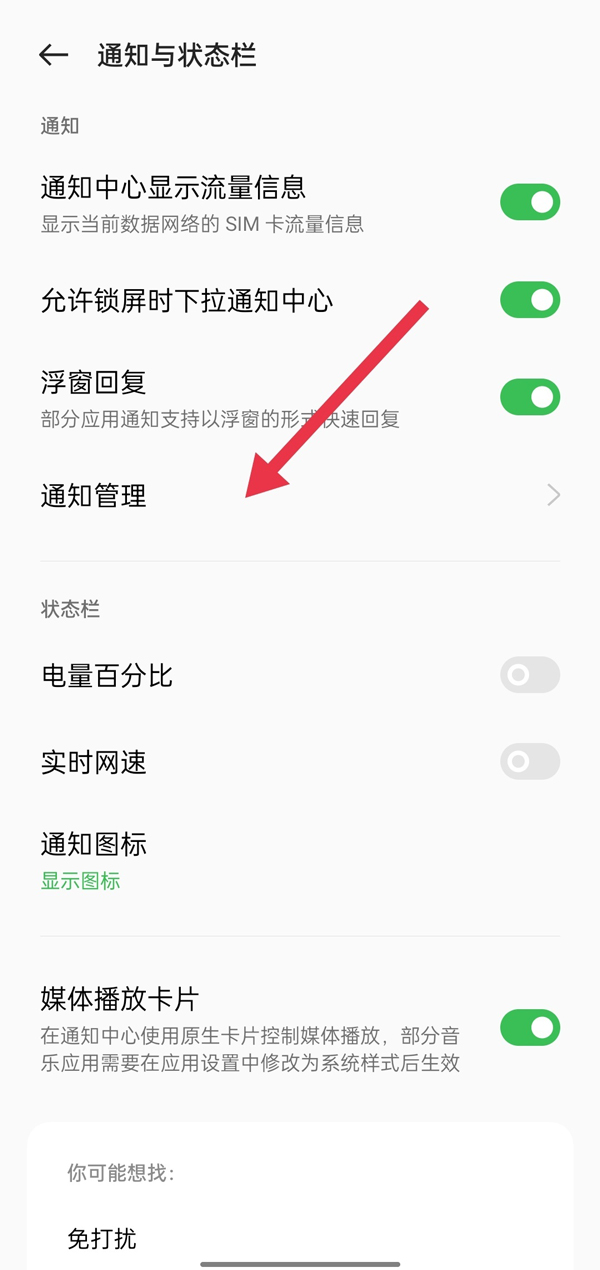Open 通知管理 settings

click(x=300, y=495)
